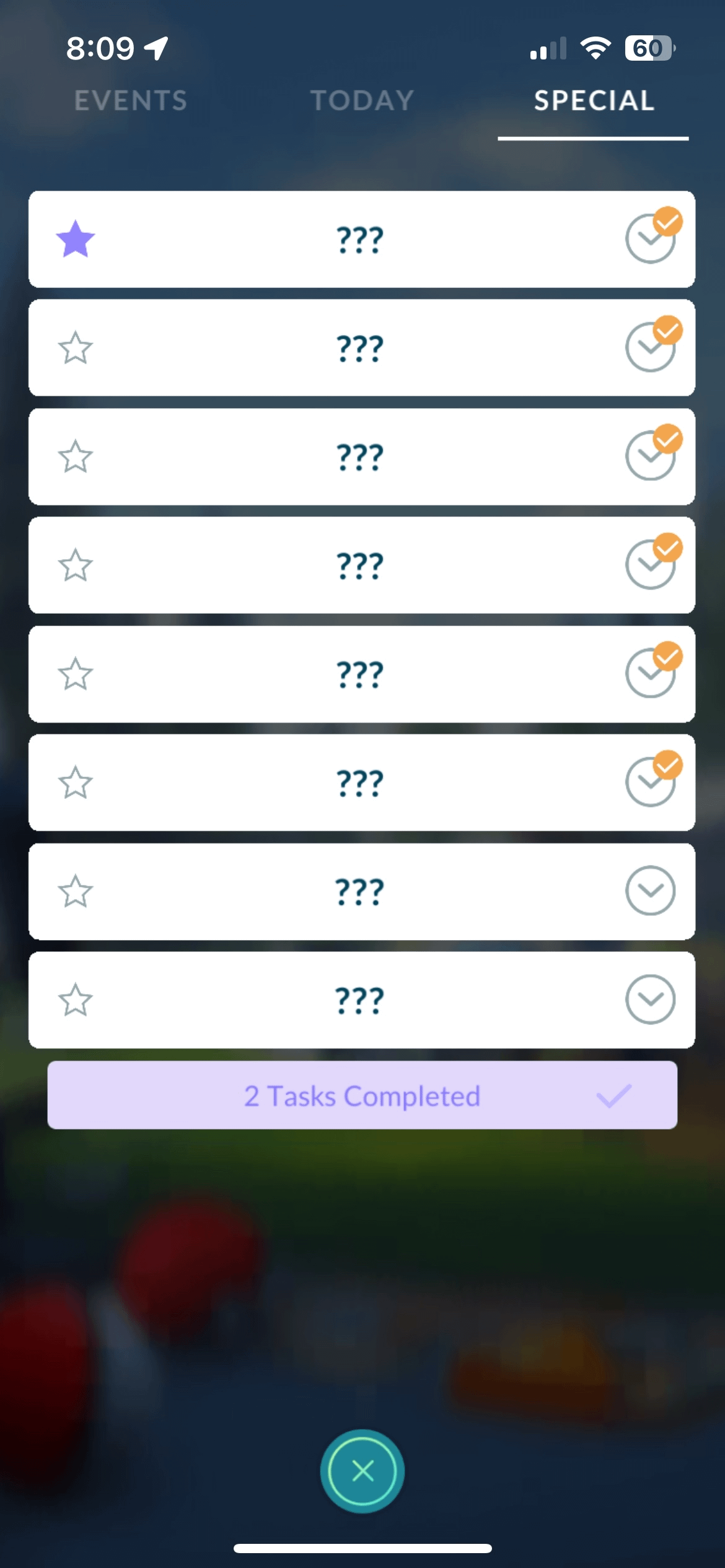This screenshot has width=725, height=1568.
Task: Expand the first ??? research row
Action: click(649, 239)
